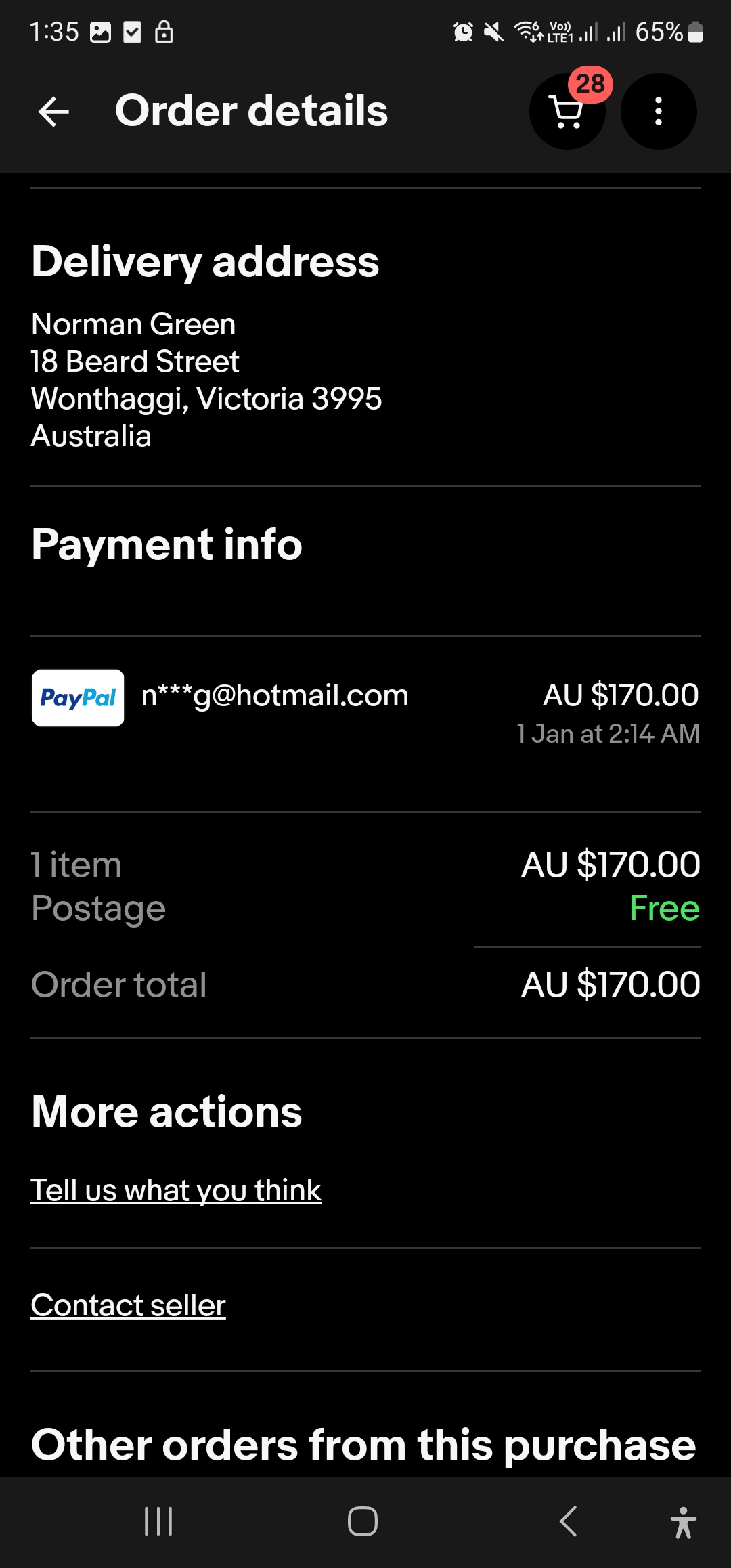The image size is (731, 1568).
Task: Open the Tell us what you think link
Action: (176, 1190)
